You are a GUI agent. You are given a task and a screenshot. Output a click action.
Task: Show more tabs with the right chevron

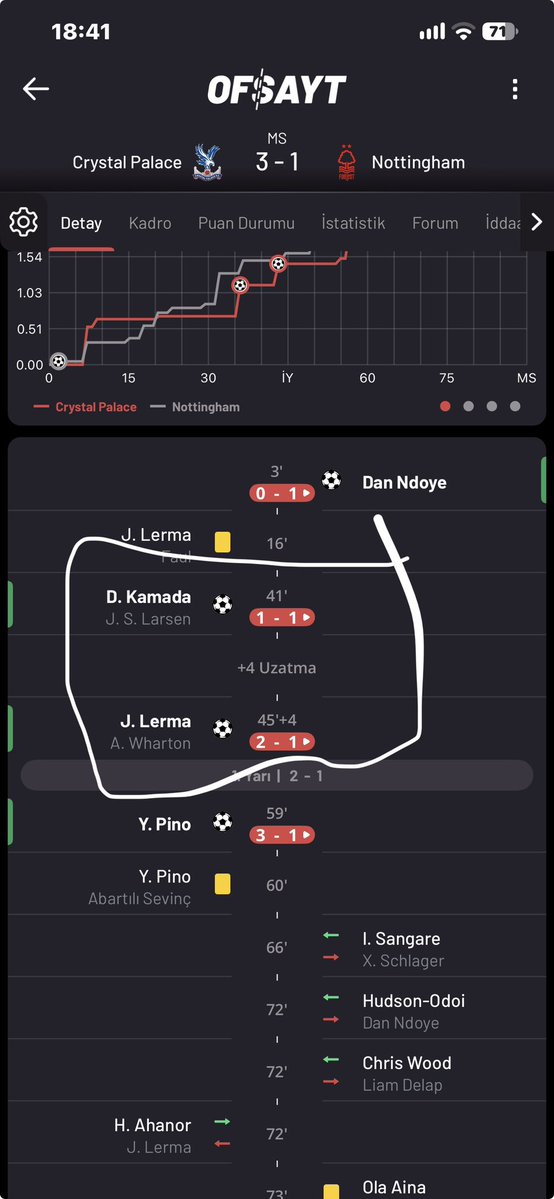(536, 222)
